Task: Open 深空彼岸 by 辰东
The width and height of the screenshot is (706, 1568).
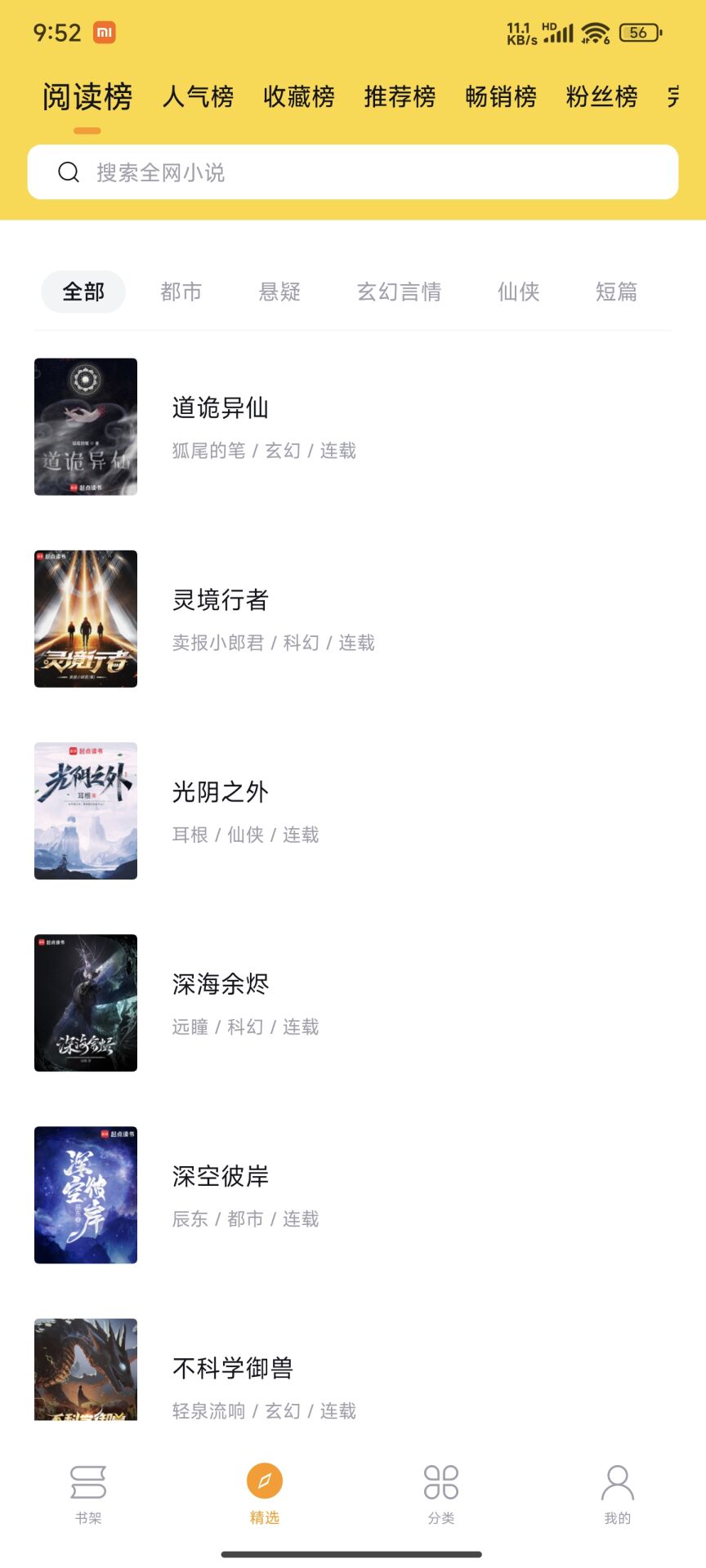Action: pos(221,1176)
